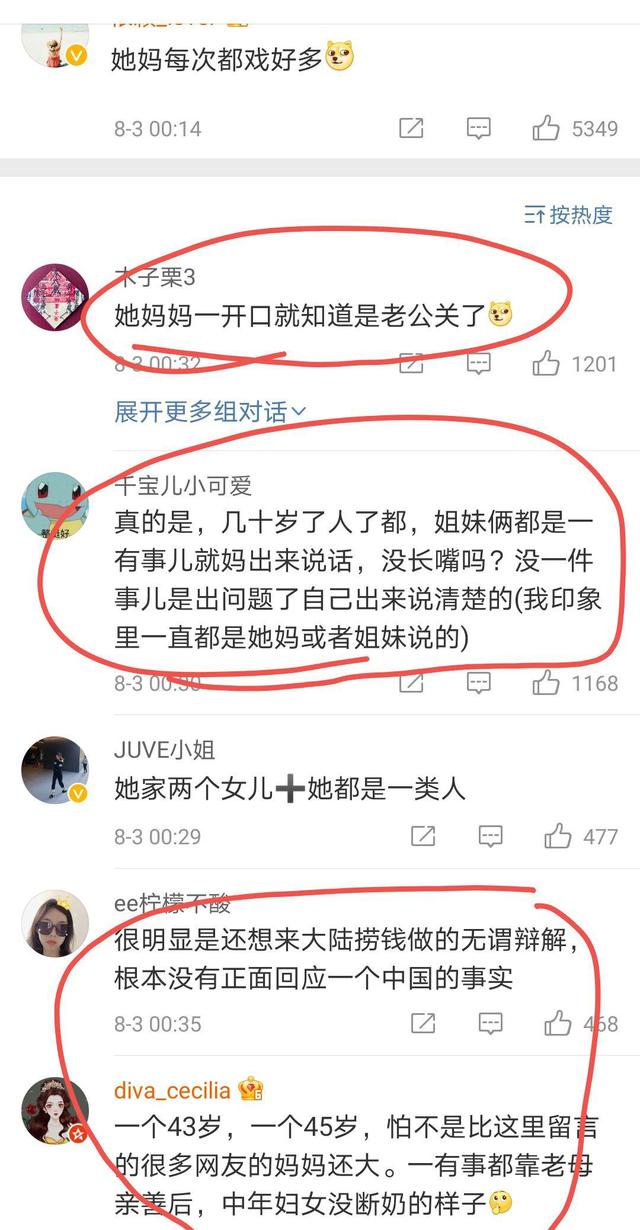Screen dimensions: 640x1230
Task: Expand 展开更多组对话 replies
Action: click(210, 411)
